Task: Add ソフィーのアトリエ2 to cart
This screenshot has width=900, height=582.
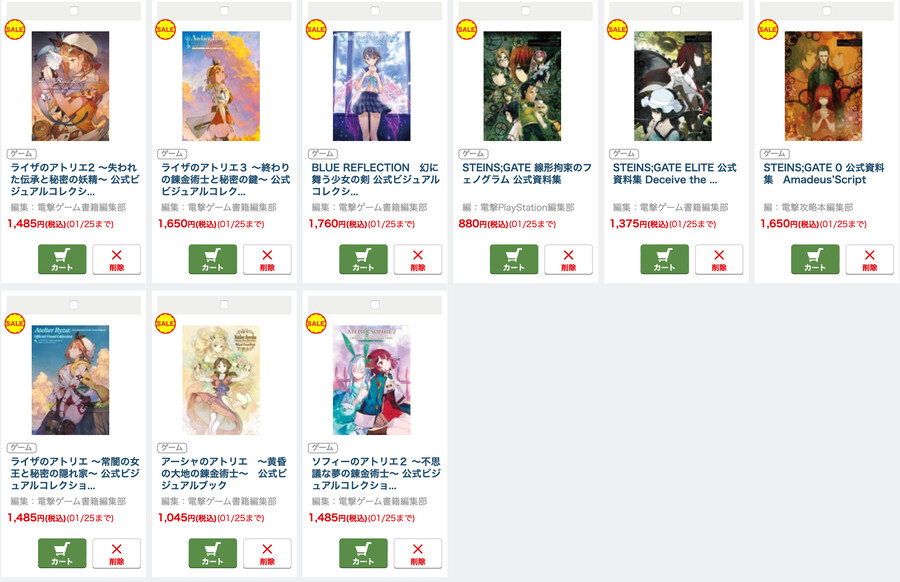Action: pyautogui.click(x=364, y=553)
